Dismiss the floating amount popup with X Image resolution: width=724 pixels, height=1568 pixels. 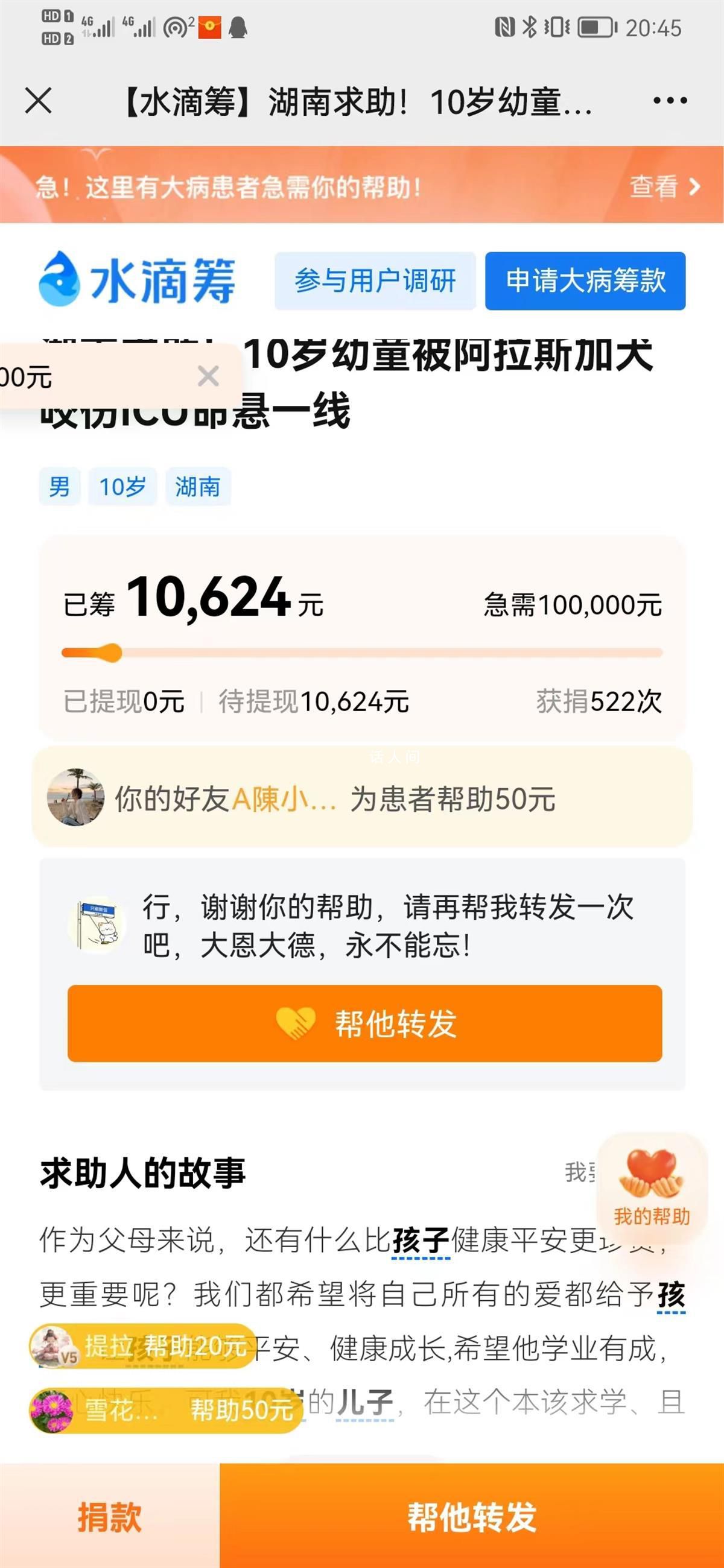[209, 378]
